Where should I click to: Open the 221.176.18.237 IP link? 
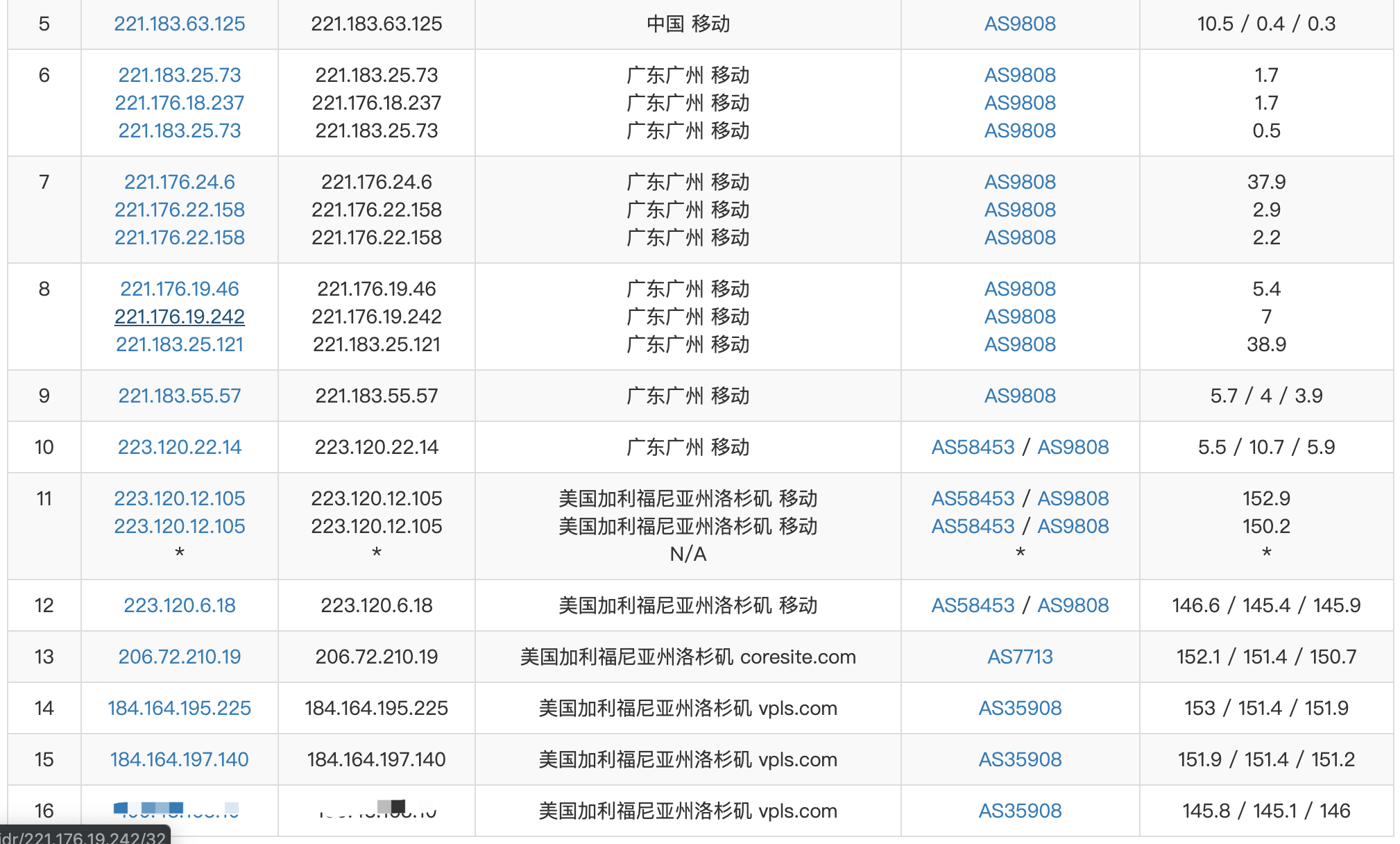click(179, 103)
